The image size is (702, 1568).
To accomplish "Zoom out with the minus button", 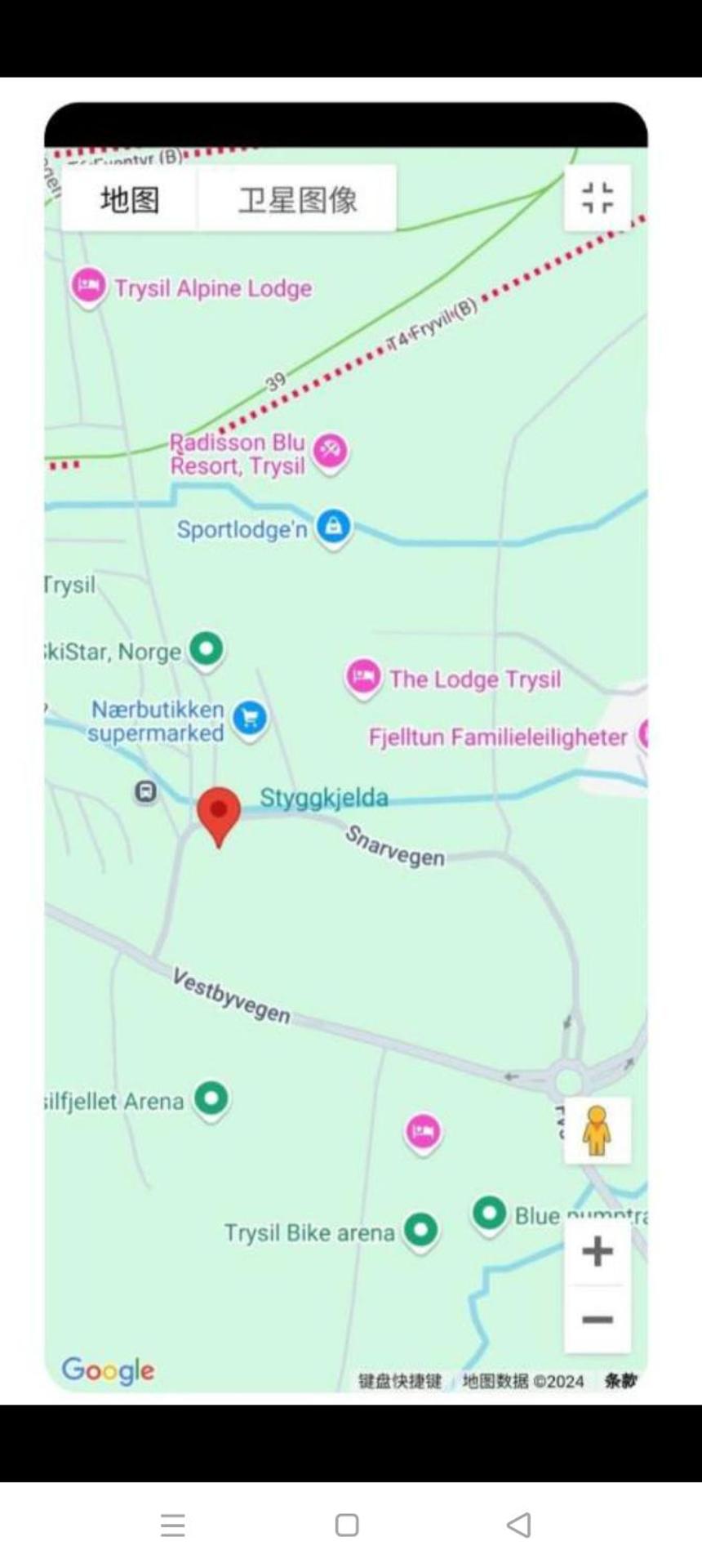I will [597, 1318].
